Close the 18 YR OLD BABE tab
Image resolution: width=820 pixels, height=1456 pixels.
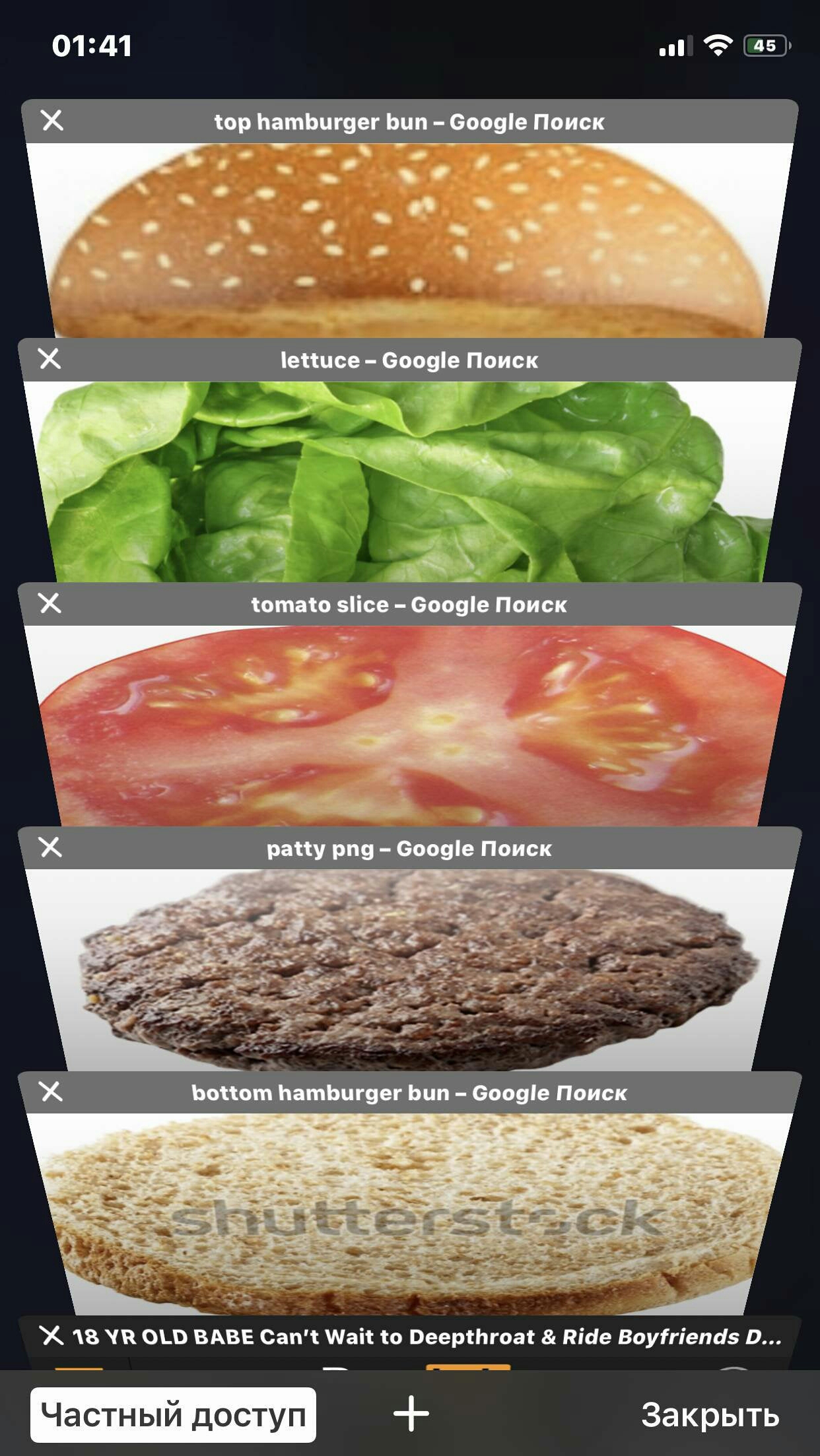(51, 1335)
